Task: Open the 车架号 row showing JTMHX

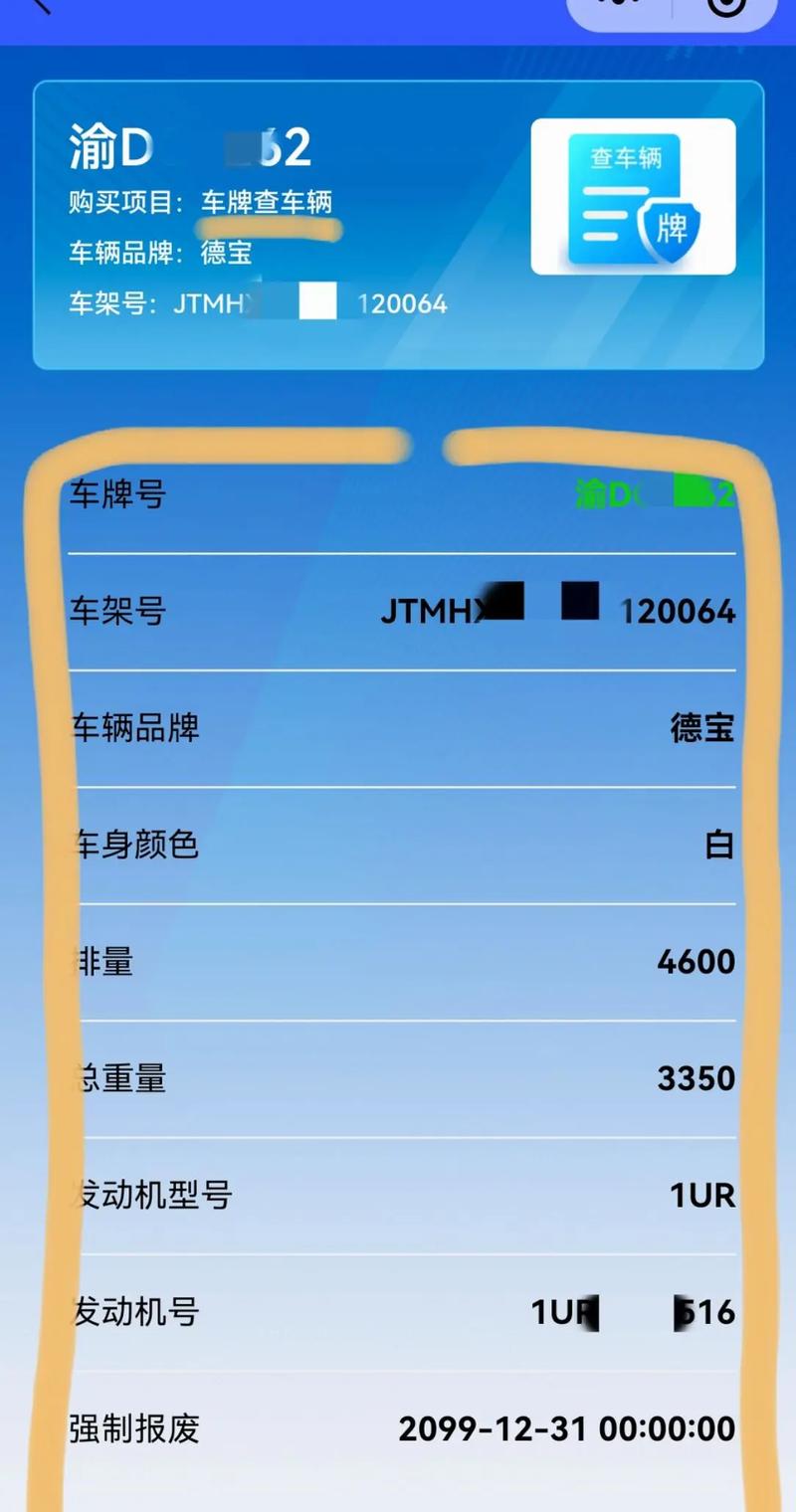Action: (x=398, y=611)
